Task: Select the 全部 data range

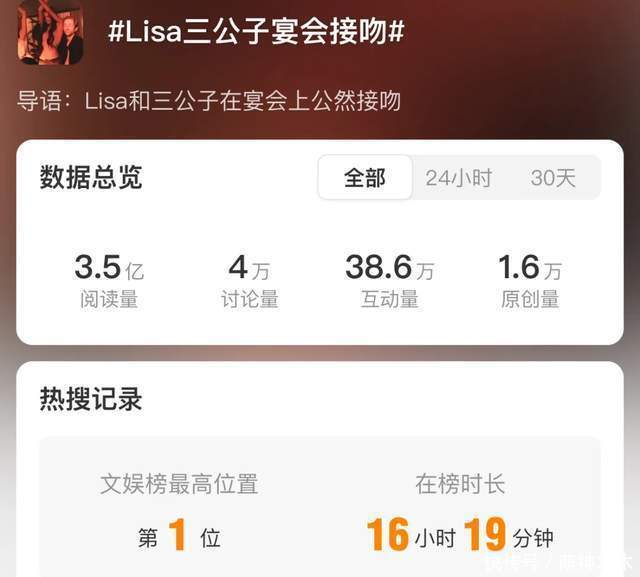Action: [x=365, y=178]
